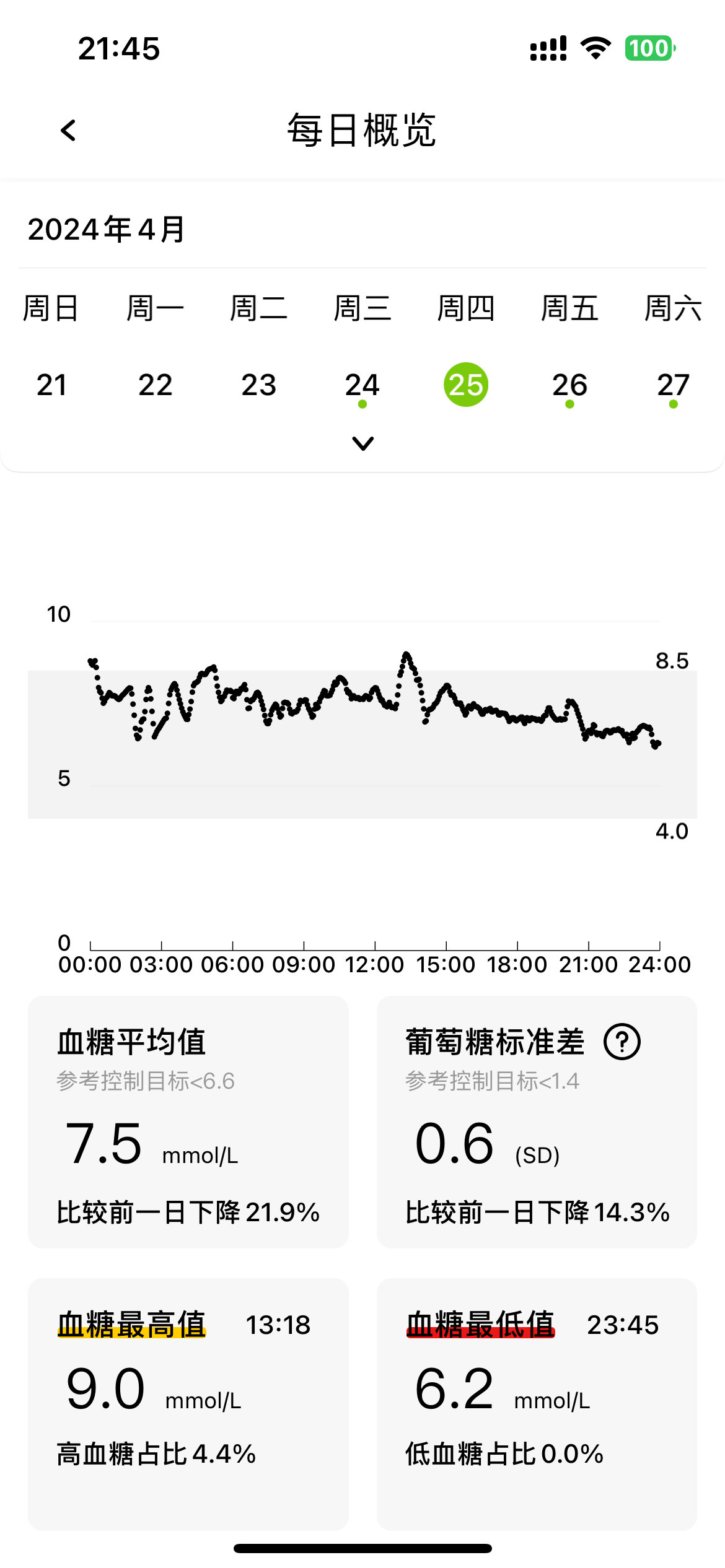Screen dimensions: 725x1568
Task: Tap the green data dot under April 24
Action: [362, 404]
